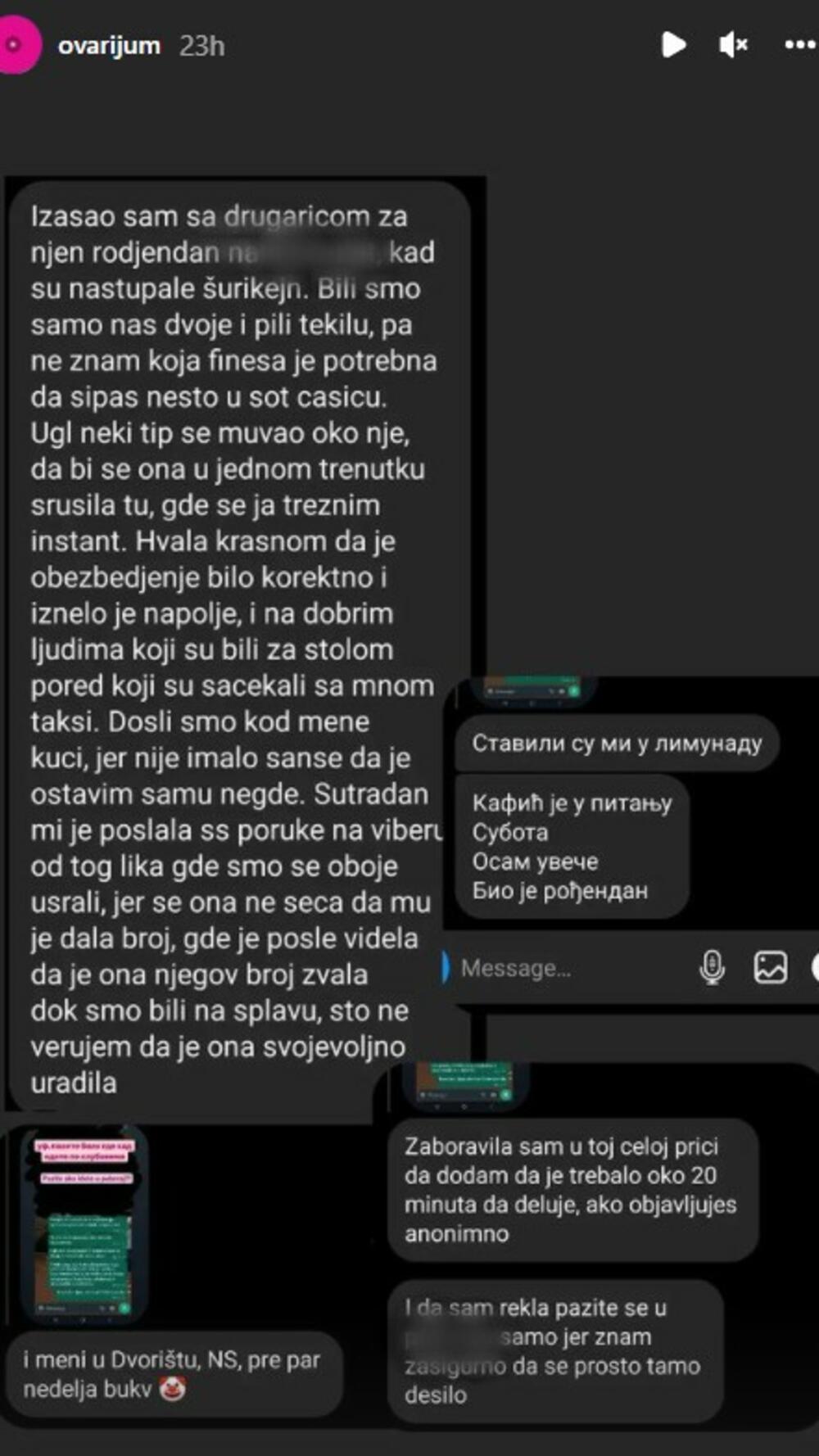Open ovarijum's profile picture
Screen dimensions: 819x1456
(x=16, y=46)
